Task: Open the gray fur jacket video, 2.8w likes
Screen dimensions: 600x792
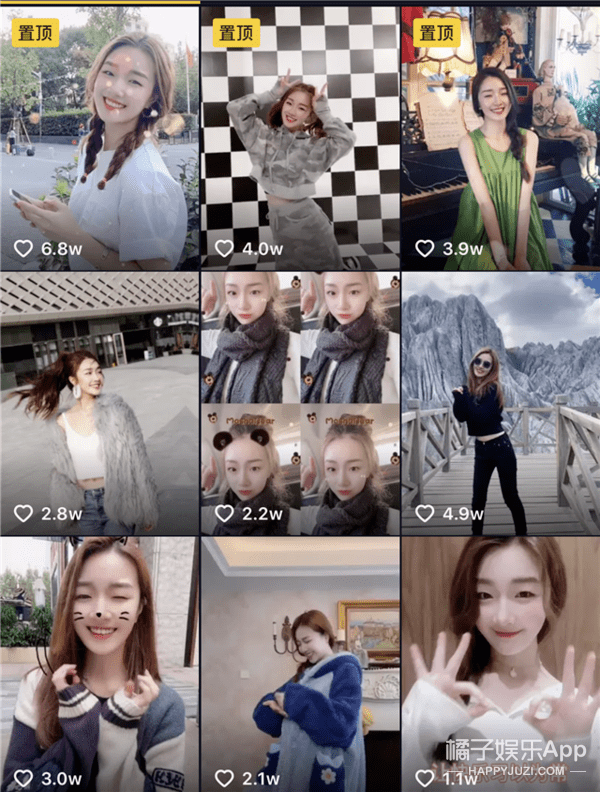Action: [x=99, y=404]
